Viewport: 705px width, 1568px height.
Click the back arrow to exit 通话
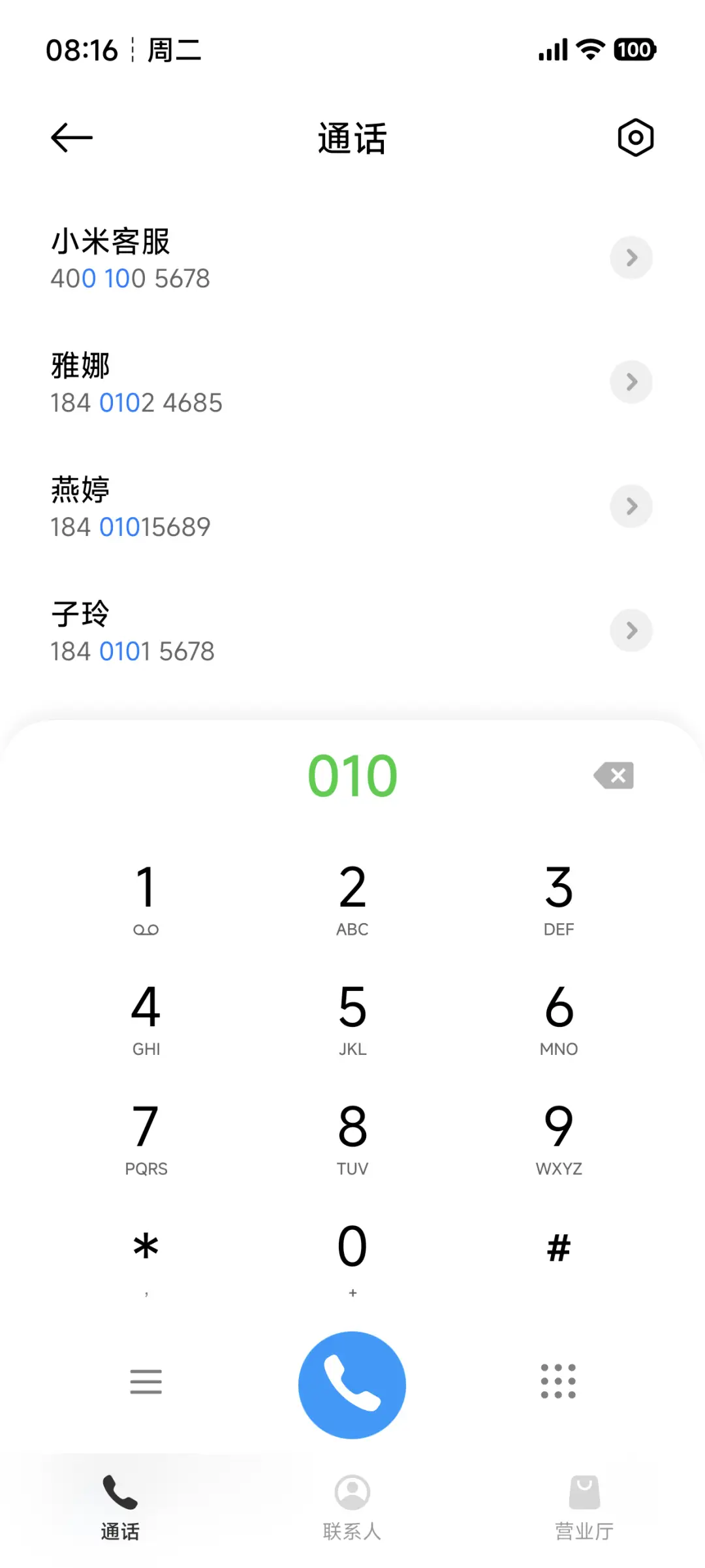(72, 137)
